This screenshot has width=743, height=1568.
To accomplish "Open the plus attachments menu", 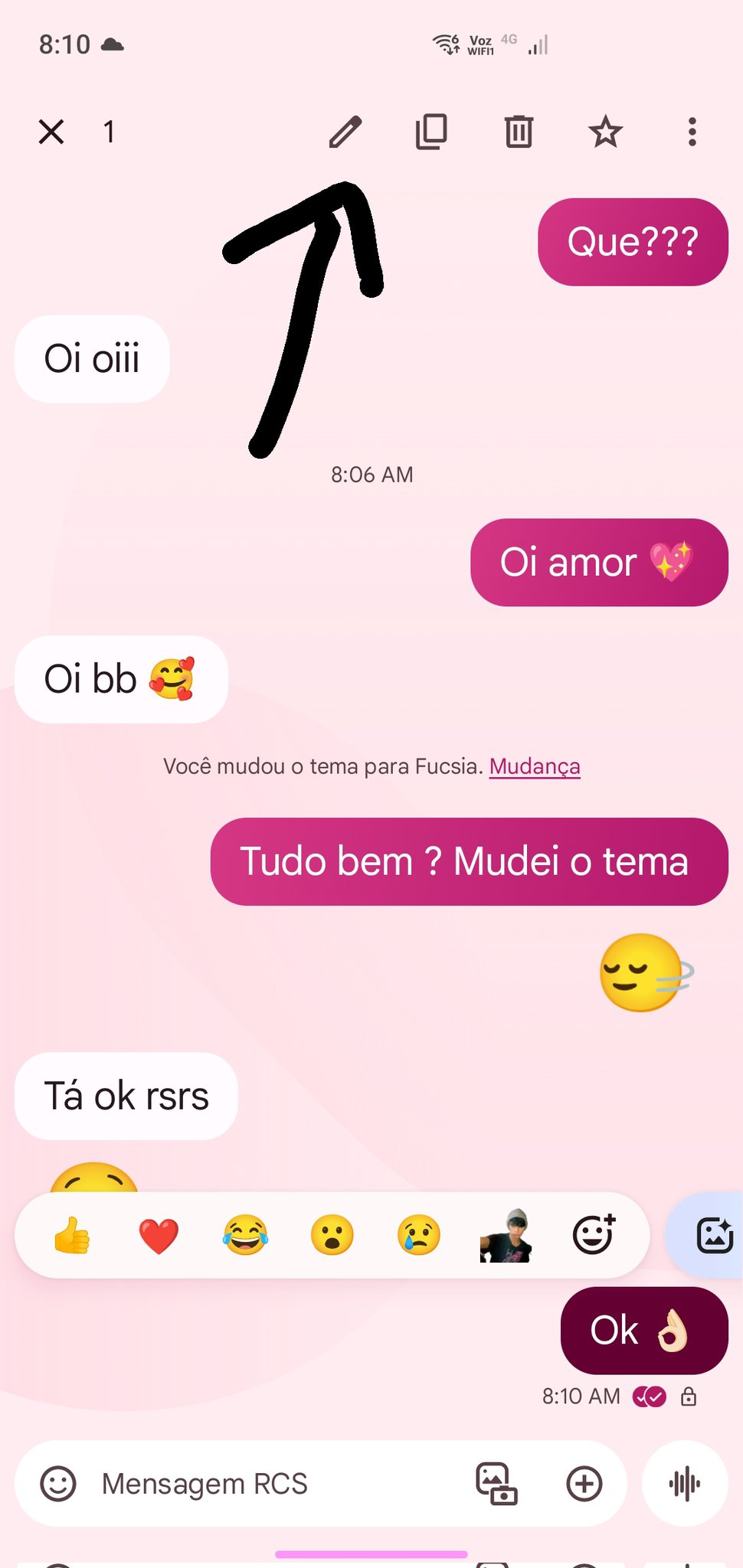I will pos(584,1484).
